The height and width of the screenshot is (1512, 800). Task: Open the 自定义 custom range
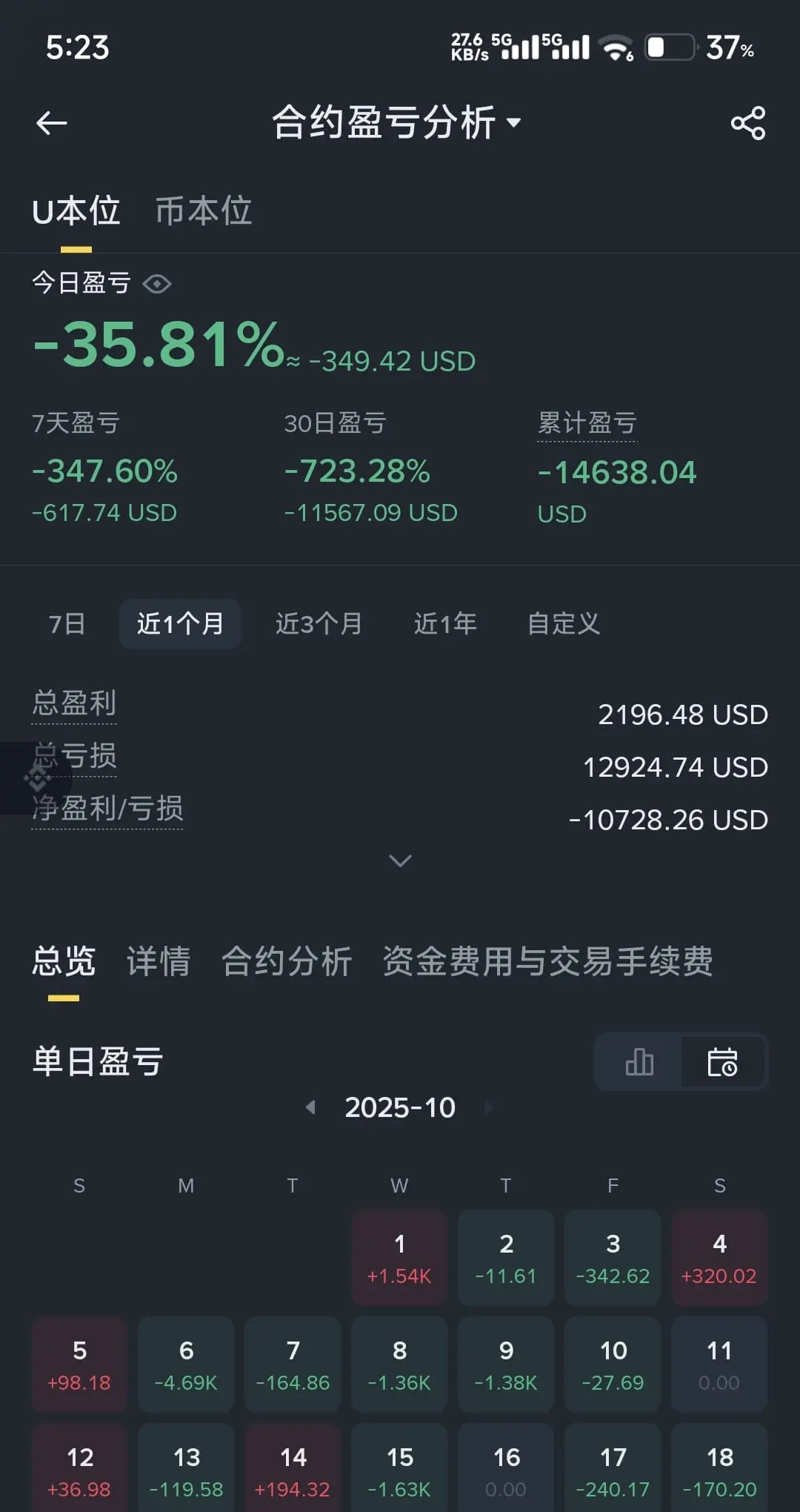point(564,624)
